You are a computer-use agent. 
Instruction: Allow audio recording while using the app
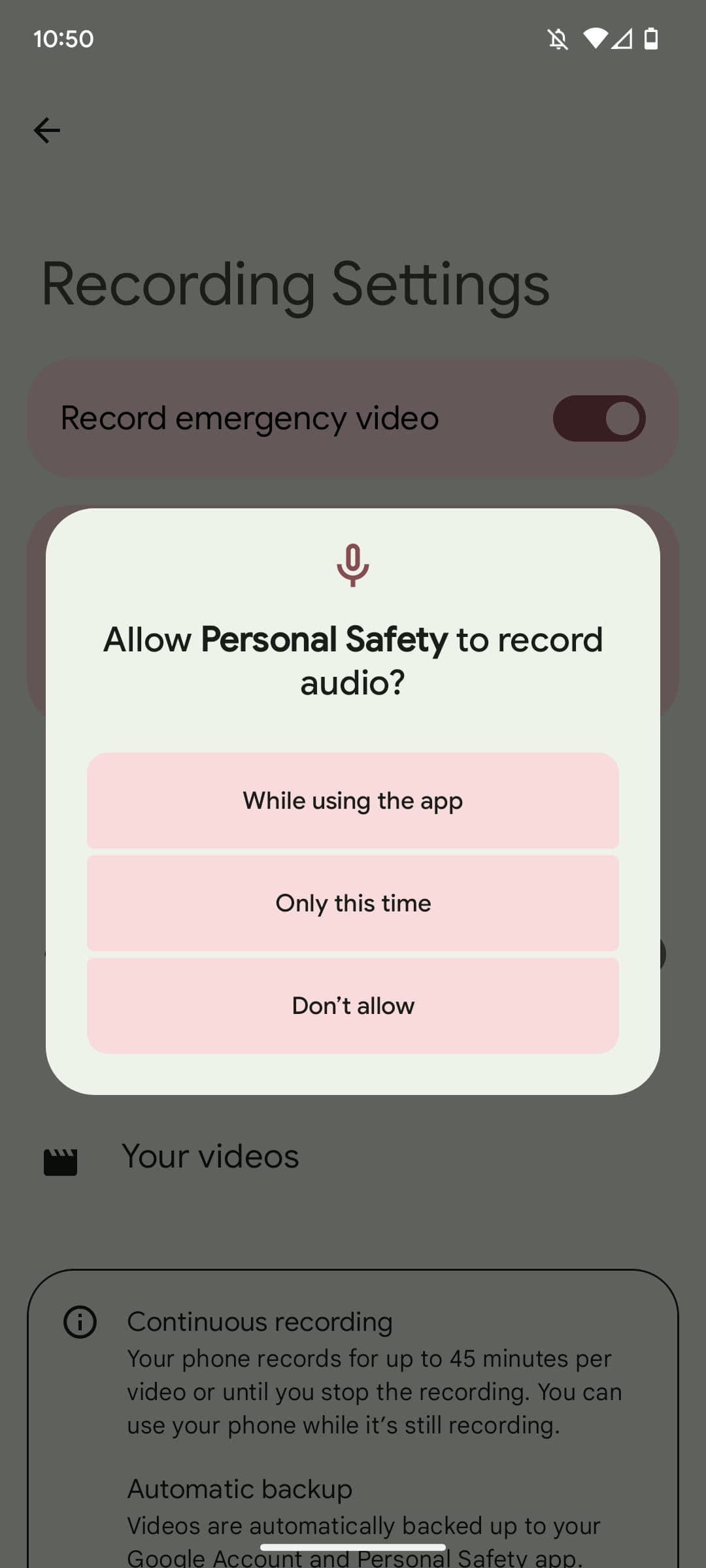coord(353,800)
